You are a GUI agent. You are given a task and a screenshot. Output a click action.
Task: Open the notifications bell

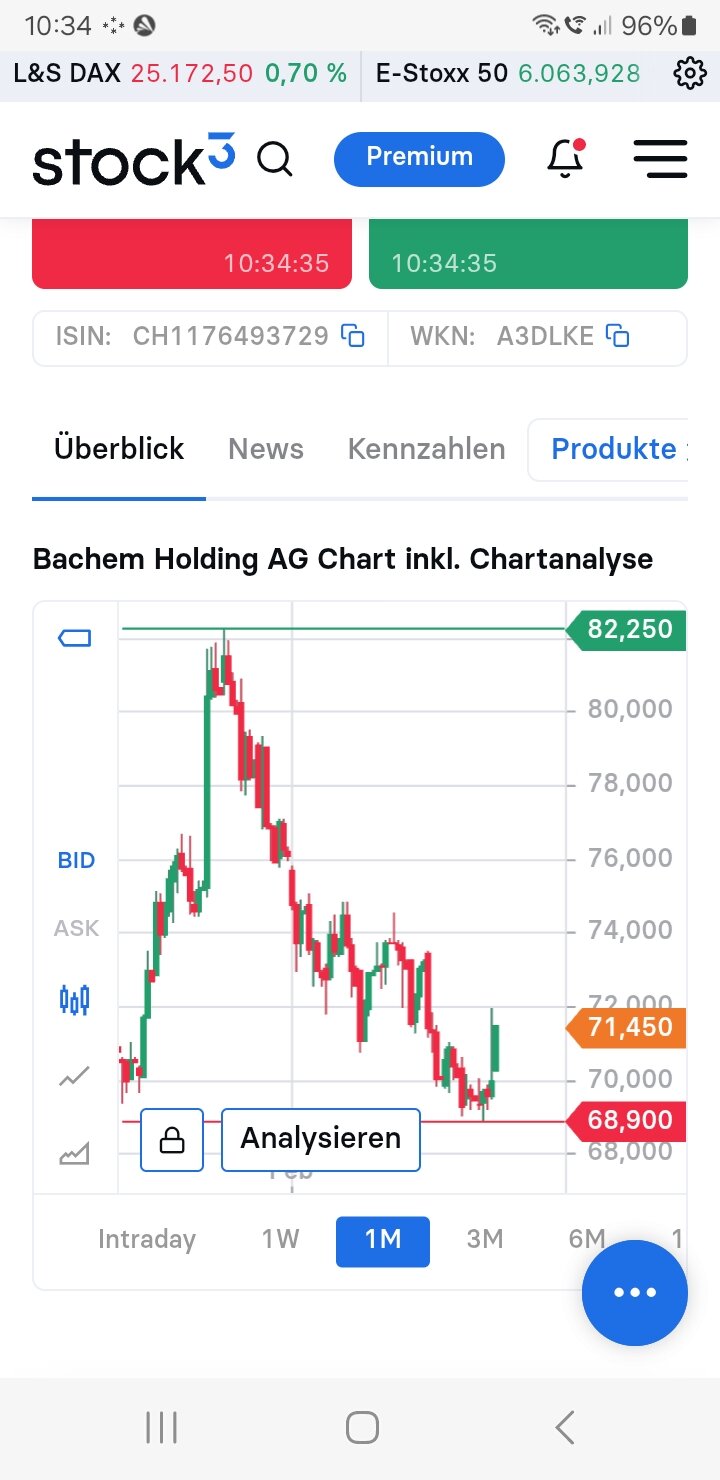[565, 159]
